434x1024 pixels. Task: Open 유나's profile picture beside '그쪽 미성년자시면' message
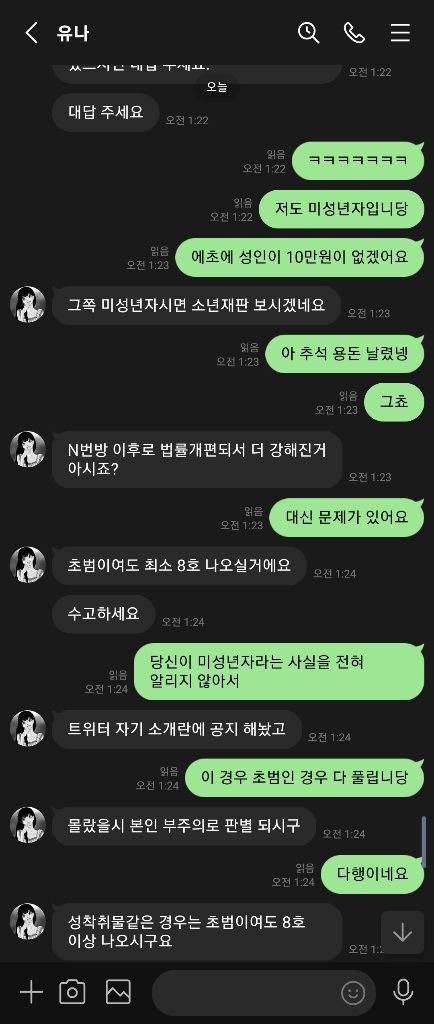click(x=27, y=304)
